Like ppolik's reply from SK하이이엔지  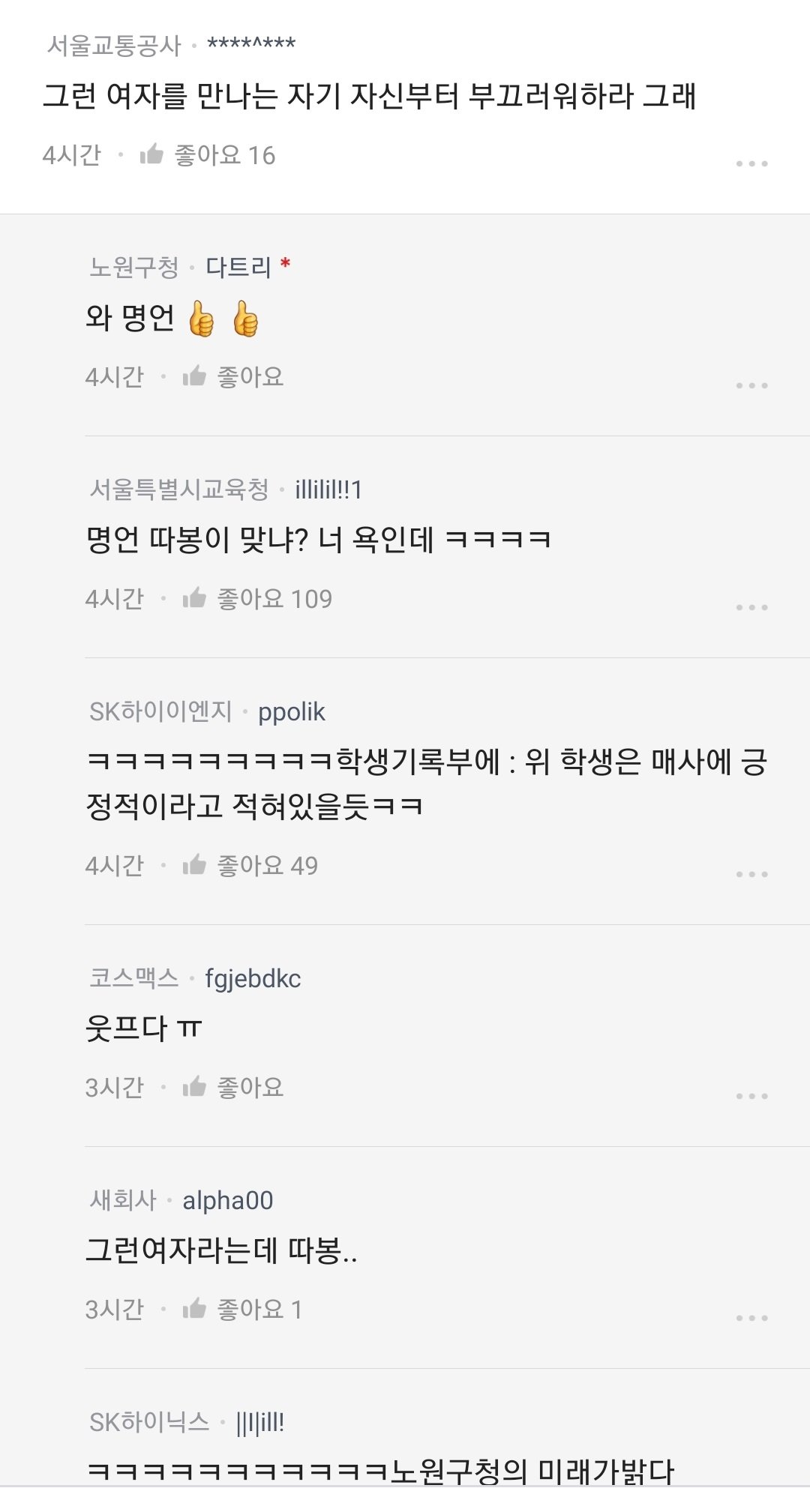click(x=195, y=865)
